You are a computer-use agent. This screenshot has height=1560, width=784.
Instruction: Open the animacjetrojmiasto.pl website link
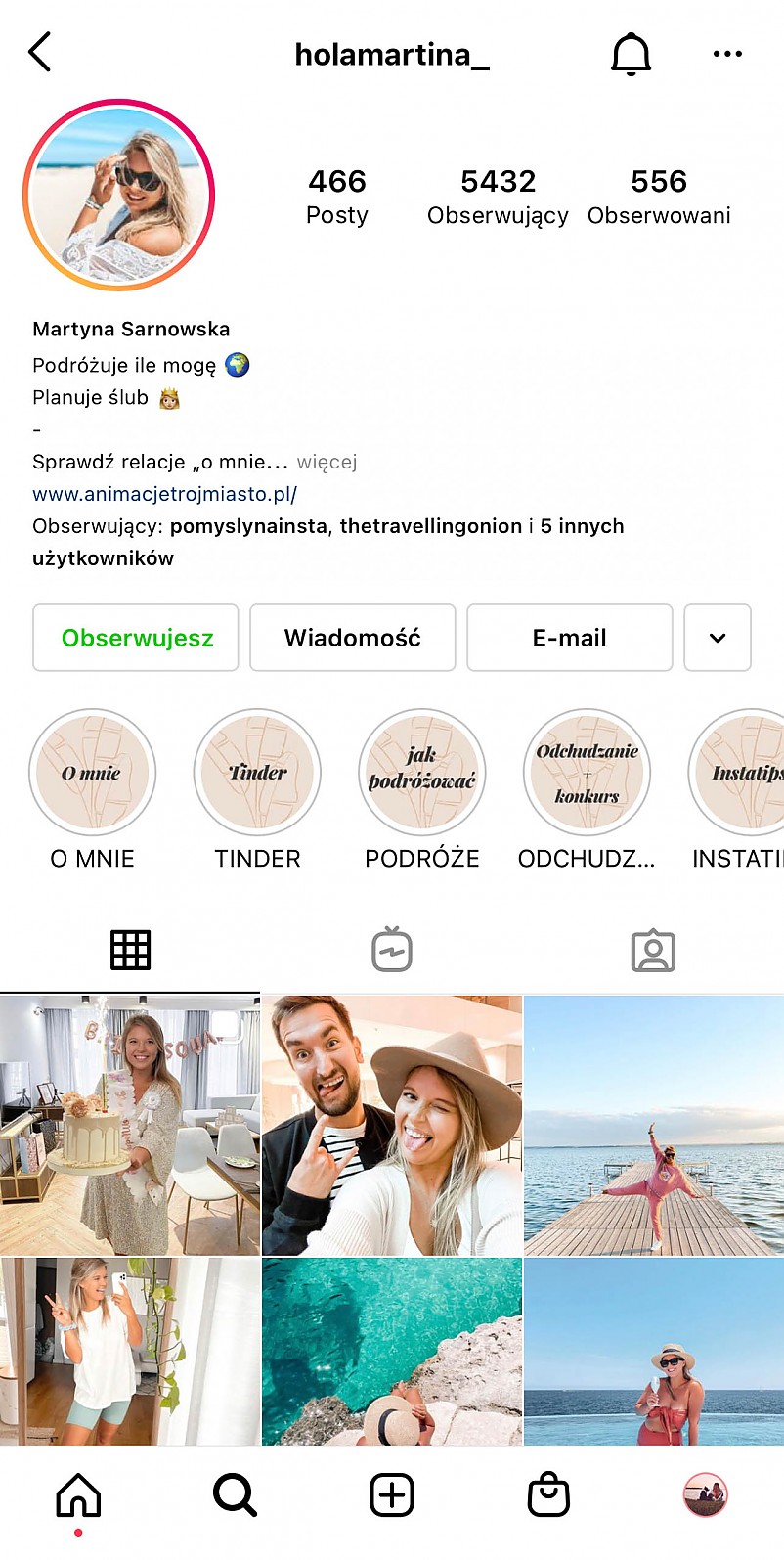pyautogui.click(x=164, y=494)
